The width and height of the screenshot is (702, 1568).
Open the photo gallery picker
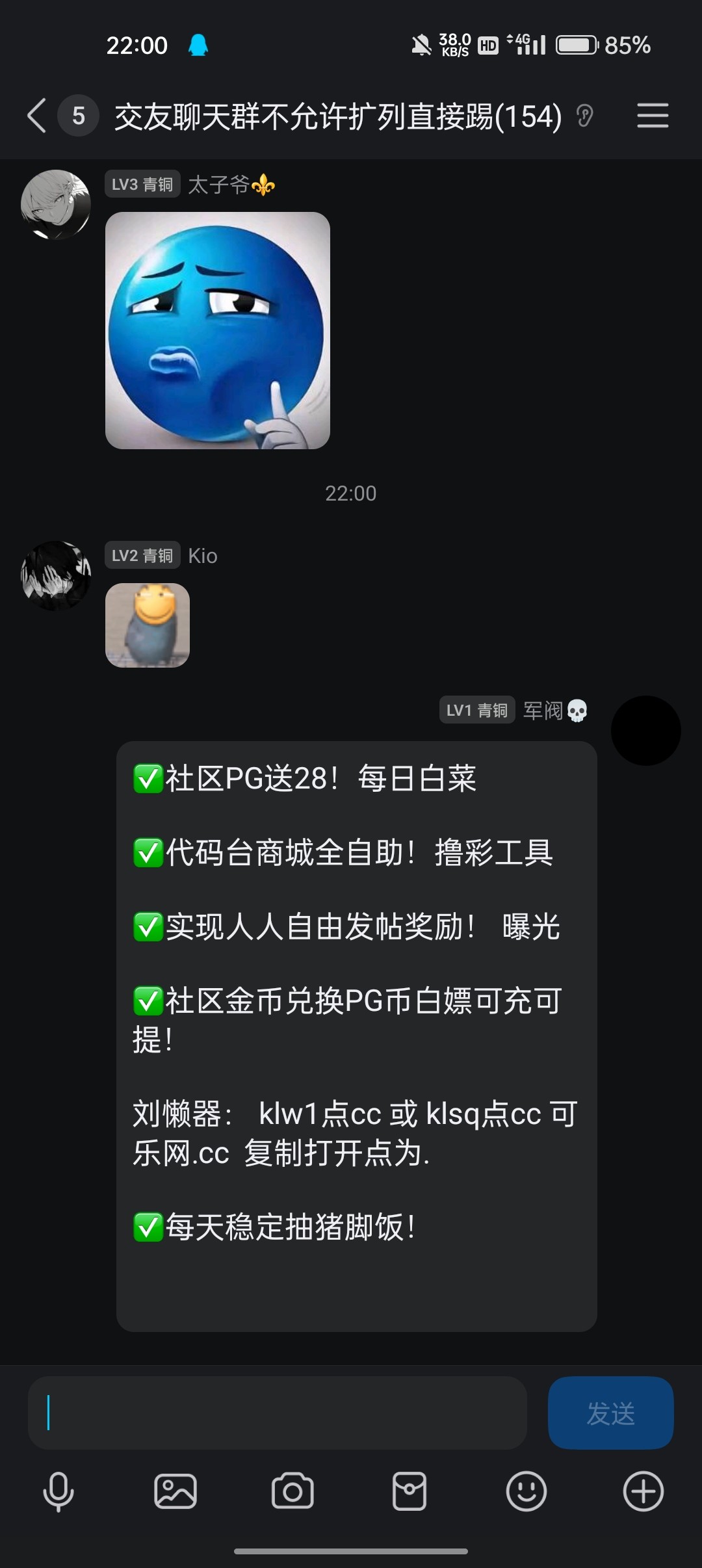(175, 1491)
